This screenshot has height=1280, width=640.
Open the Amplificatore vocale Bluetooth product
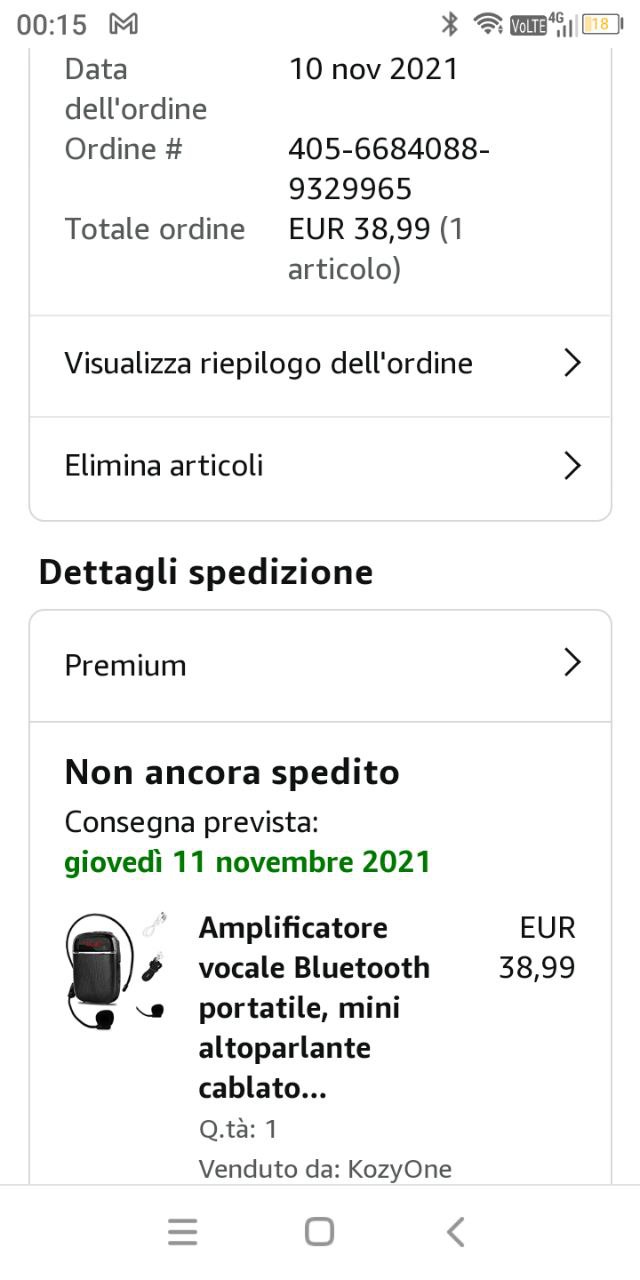tap(314, 1006)
